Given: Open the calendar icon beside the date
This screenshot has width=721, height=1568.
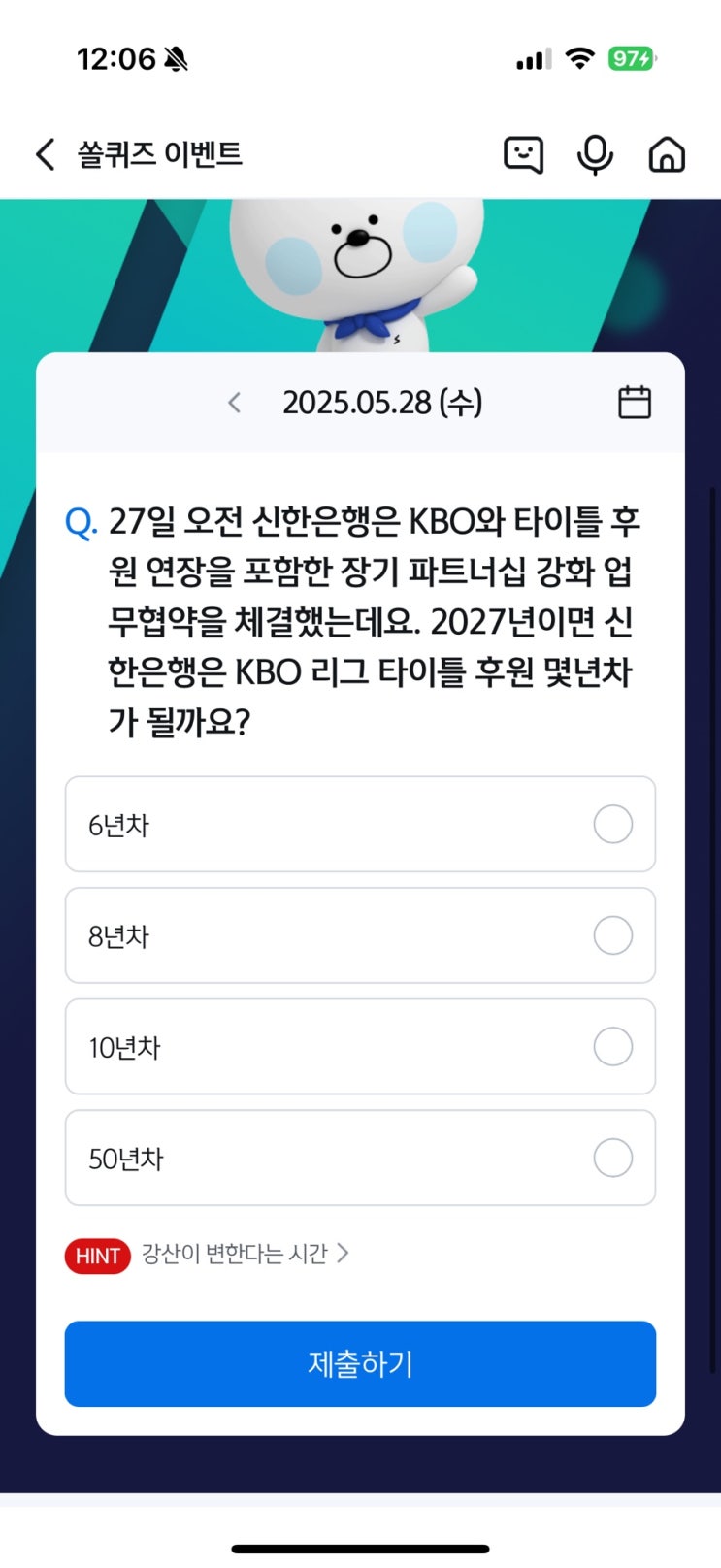Looking at the screenshot, I should [x=636, y=401].
